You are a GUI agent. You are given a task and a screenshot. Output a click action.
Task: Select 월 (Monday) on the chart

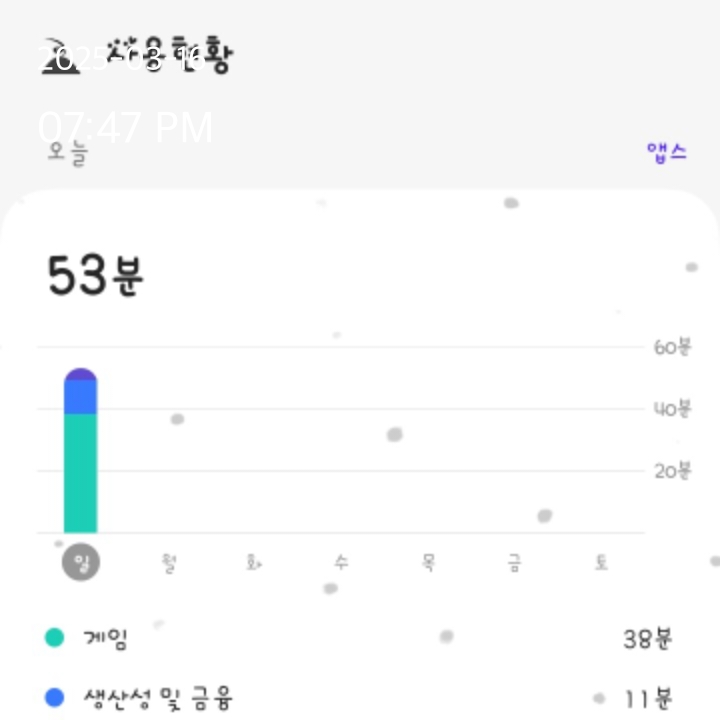pos(168,563)
